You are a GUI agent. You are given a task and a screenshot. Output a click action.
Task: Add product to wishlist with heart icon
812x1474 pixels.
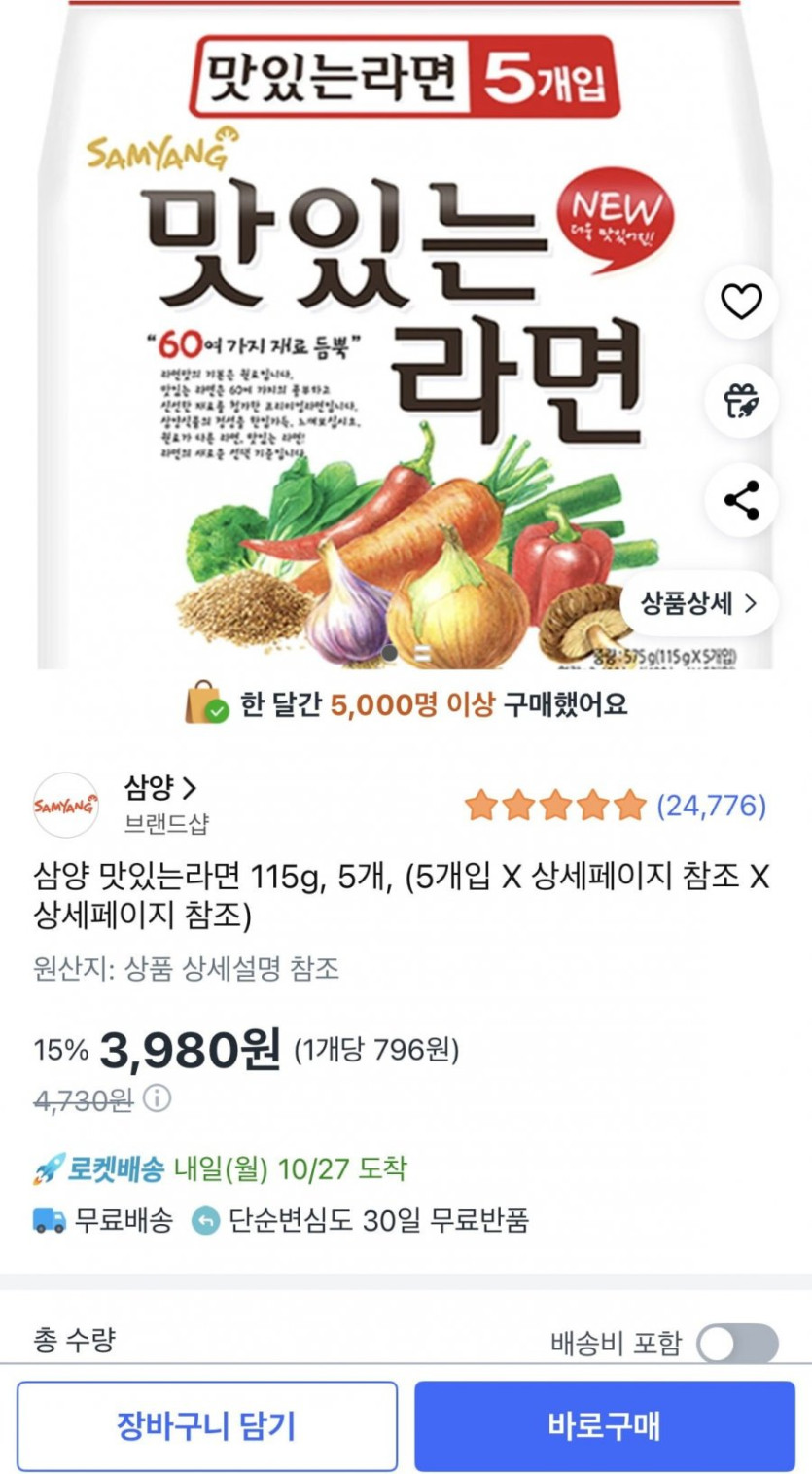pyautogui.click(x=741, y=303)
